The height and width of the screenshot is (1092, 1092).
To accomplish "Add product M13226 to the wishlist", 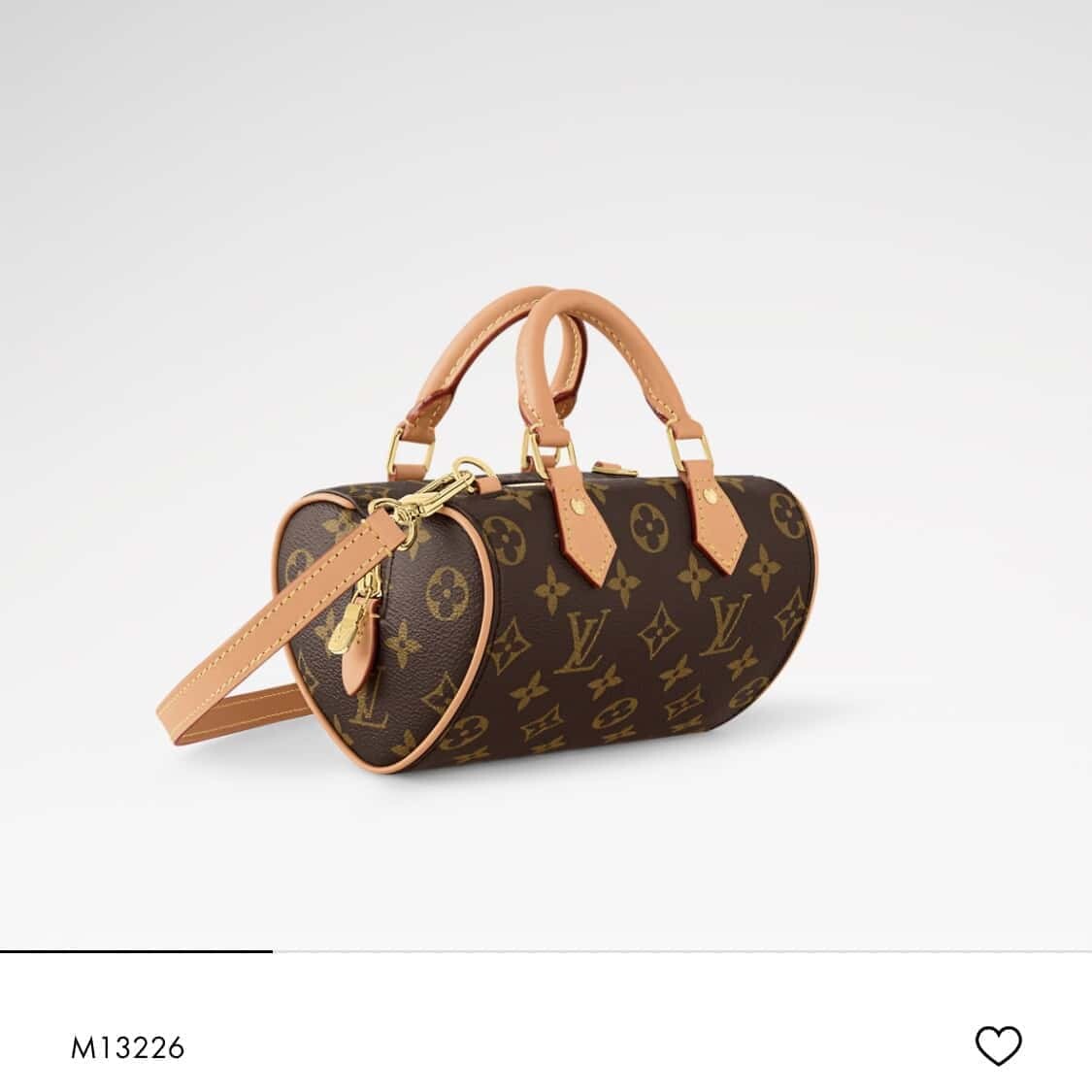I will (x=998, y=1045).
